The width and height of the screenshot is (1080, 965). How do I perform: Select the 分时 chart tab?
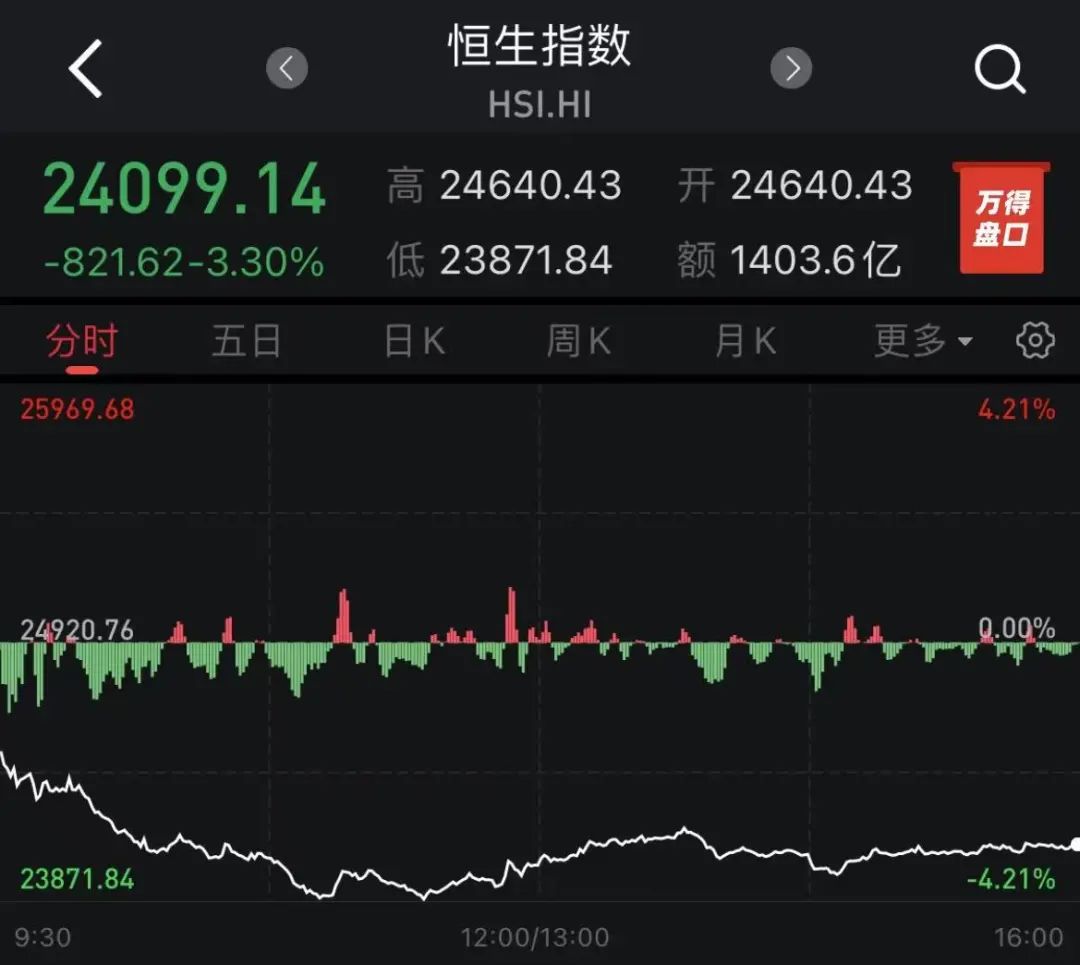(82, 342)
